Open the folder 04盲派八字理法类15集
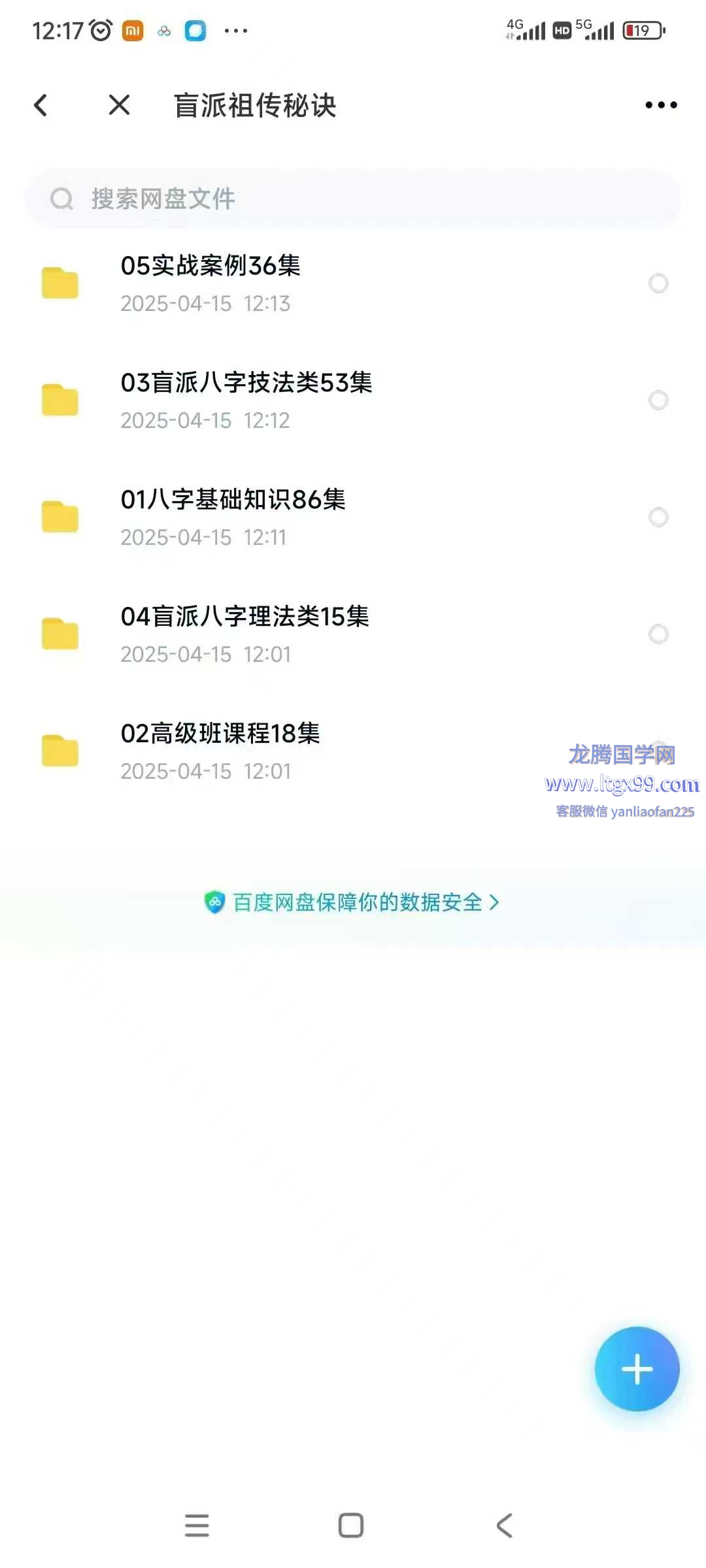This screenshot has width=706, height=1568. pyautogui.click(x=244, y=634)
